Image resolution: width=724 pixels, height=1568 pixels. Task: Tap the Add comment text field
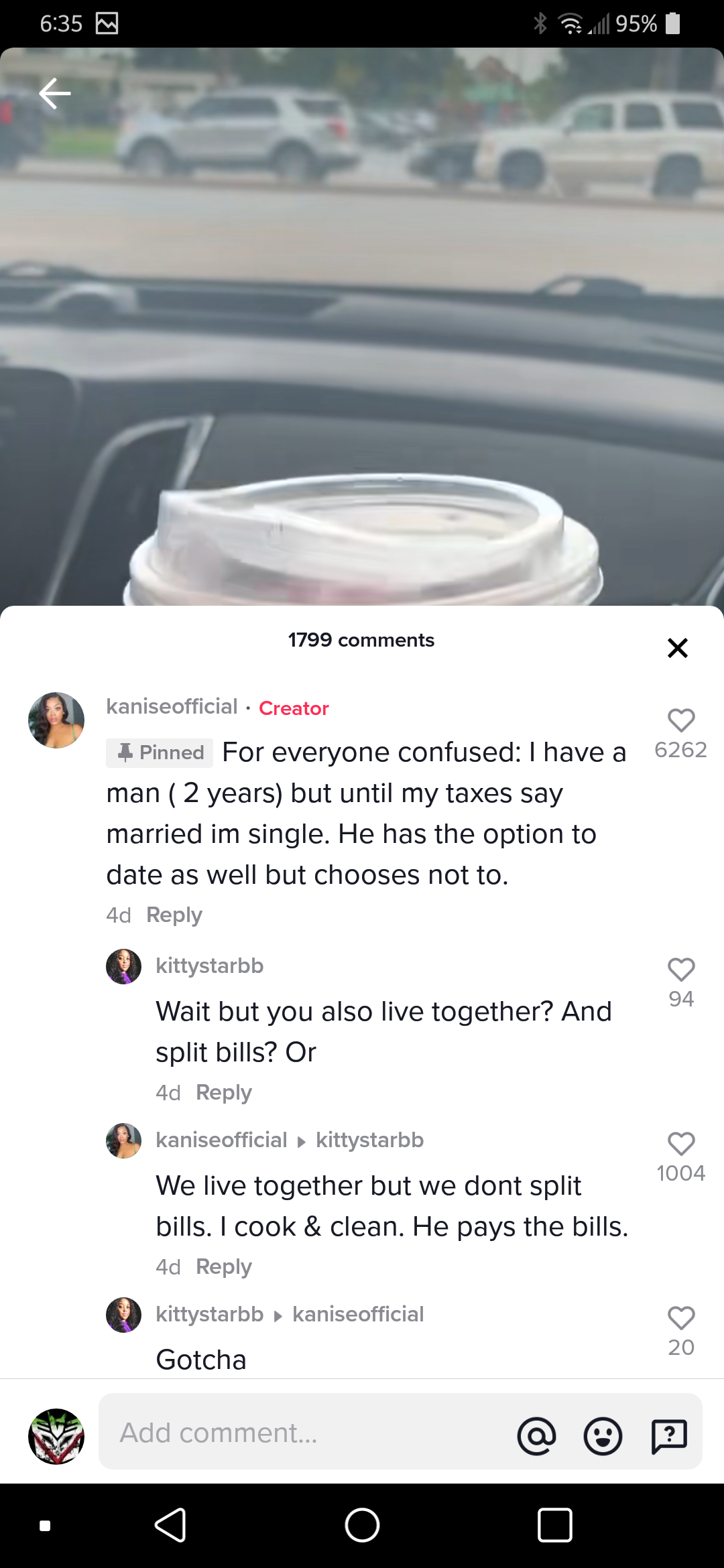[302, 1433]
